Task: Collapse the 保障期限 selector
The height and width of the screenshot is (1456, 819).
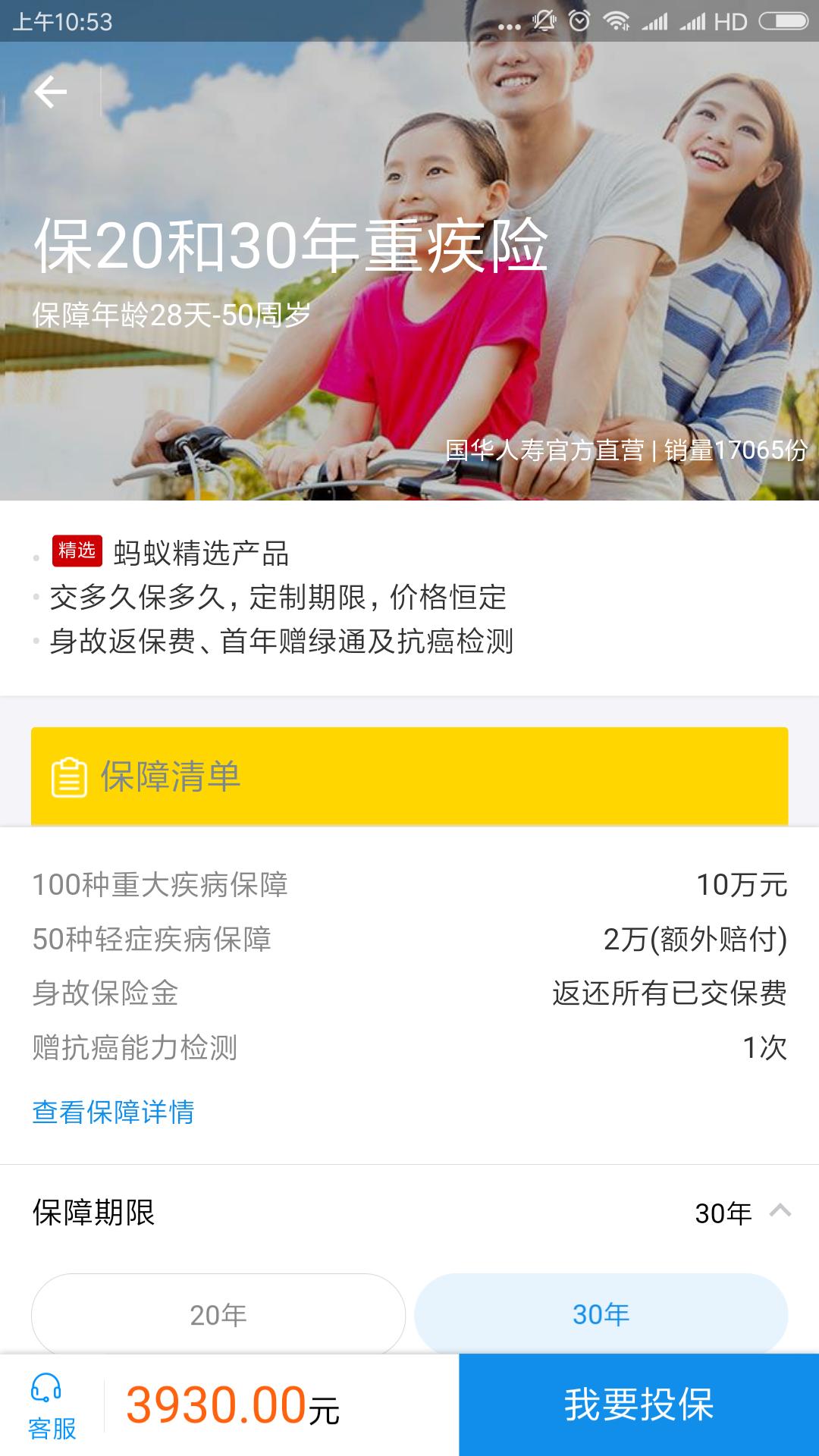Action: point(780,1211)
